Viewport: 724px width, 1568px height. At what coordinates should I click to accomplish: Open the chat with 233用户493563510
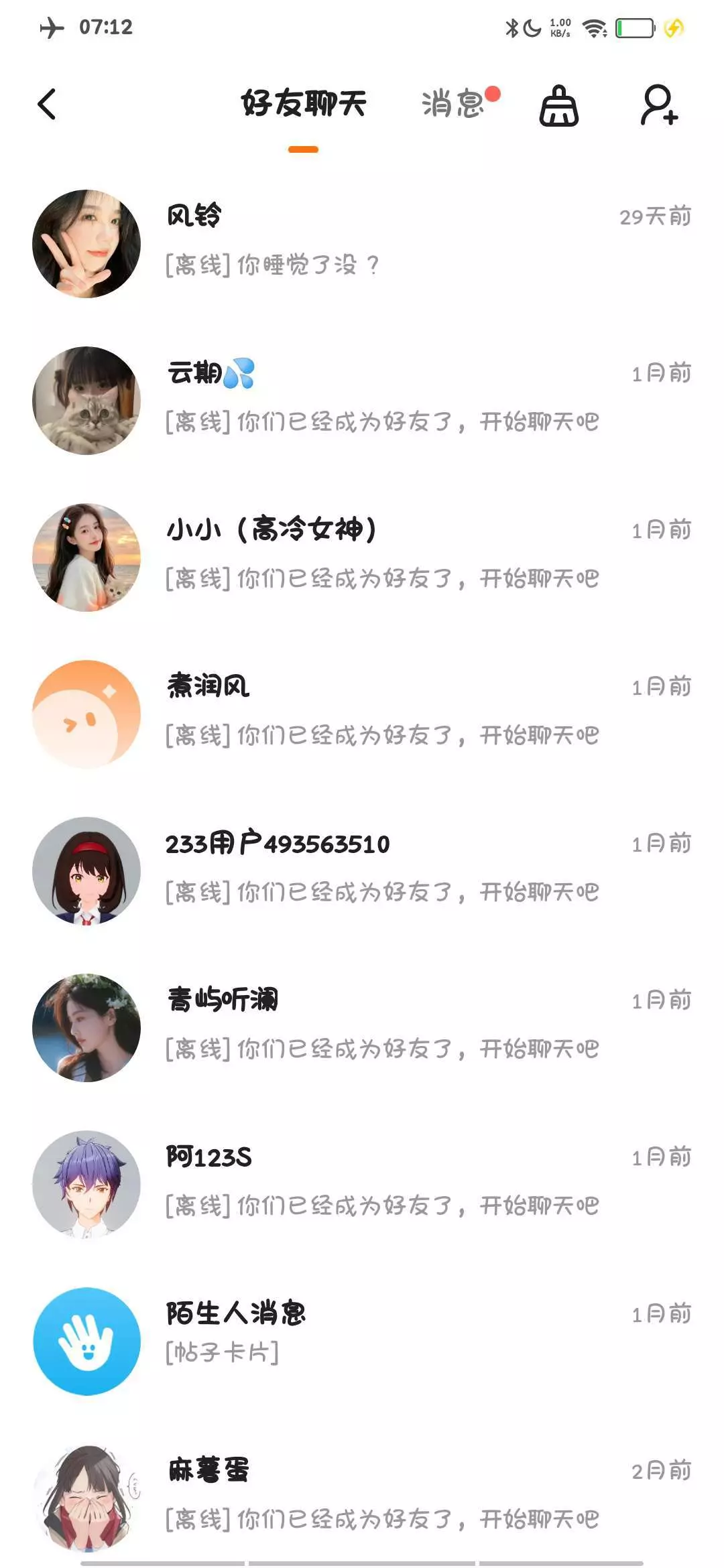[x=362, y=870]
